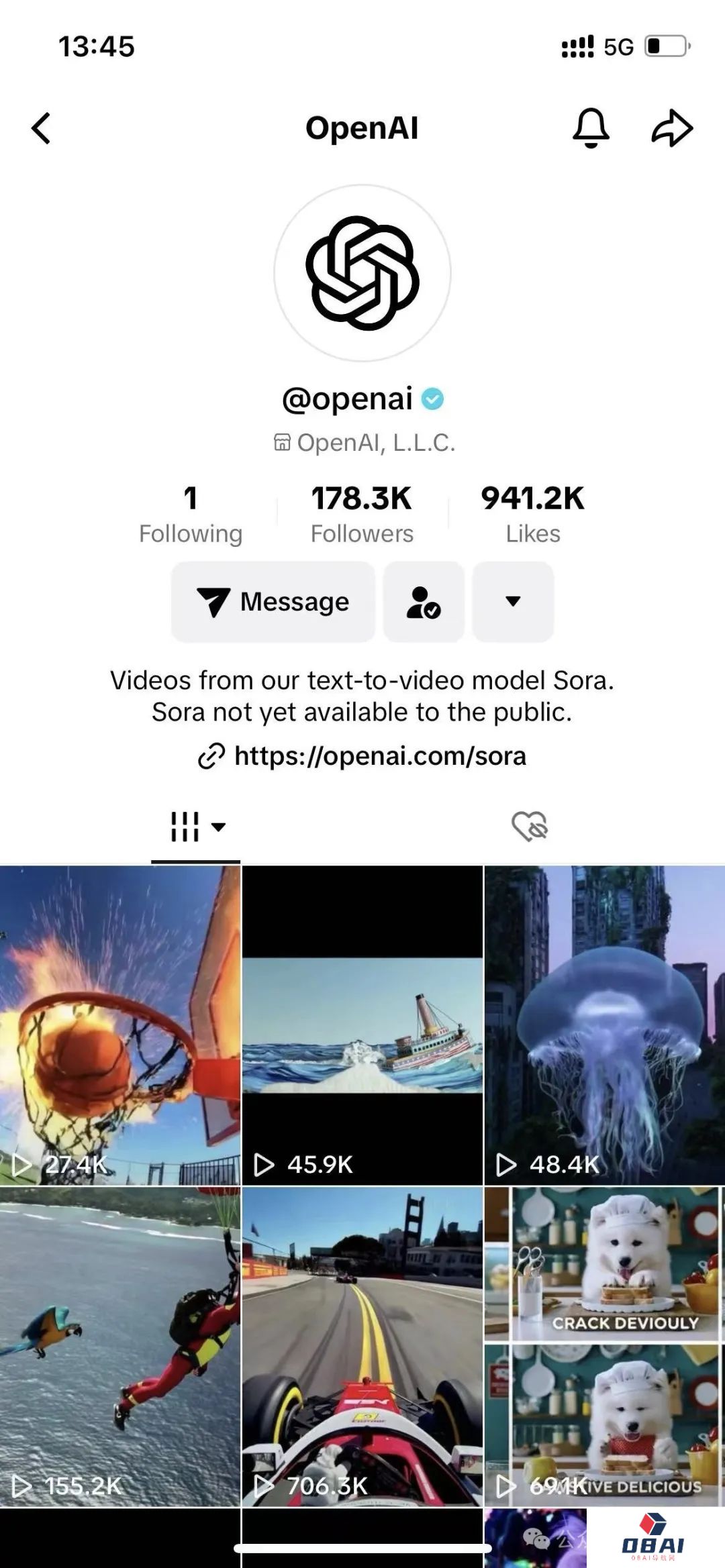Switch to the liked videos tab
The height and width of the screenshot is (1568, 725).
pos(530,827)
